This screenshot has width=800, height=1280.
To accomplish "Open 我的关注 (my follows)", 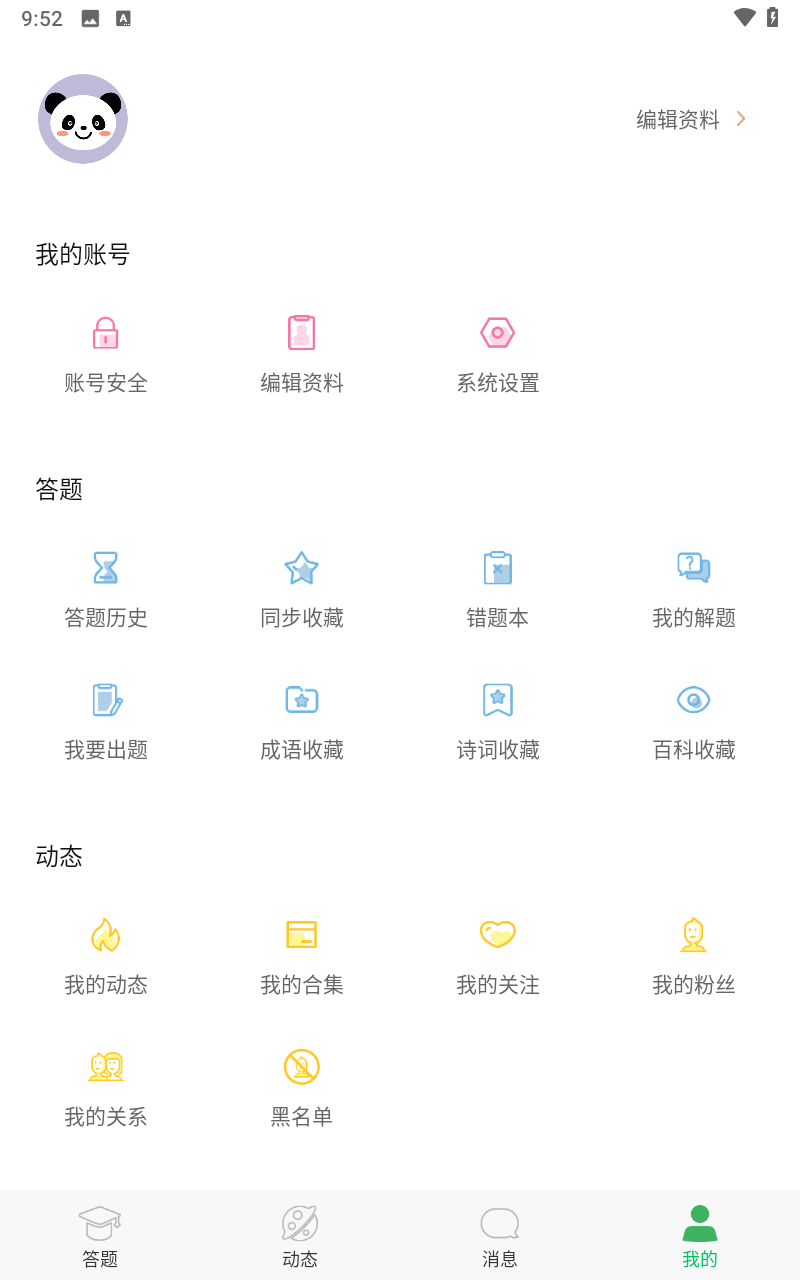I will click(x=497, y=957).
